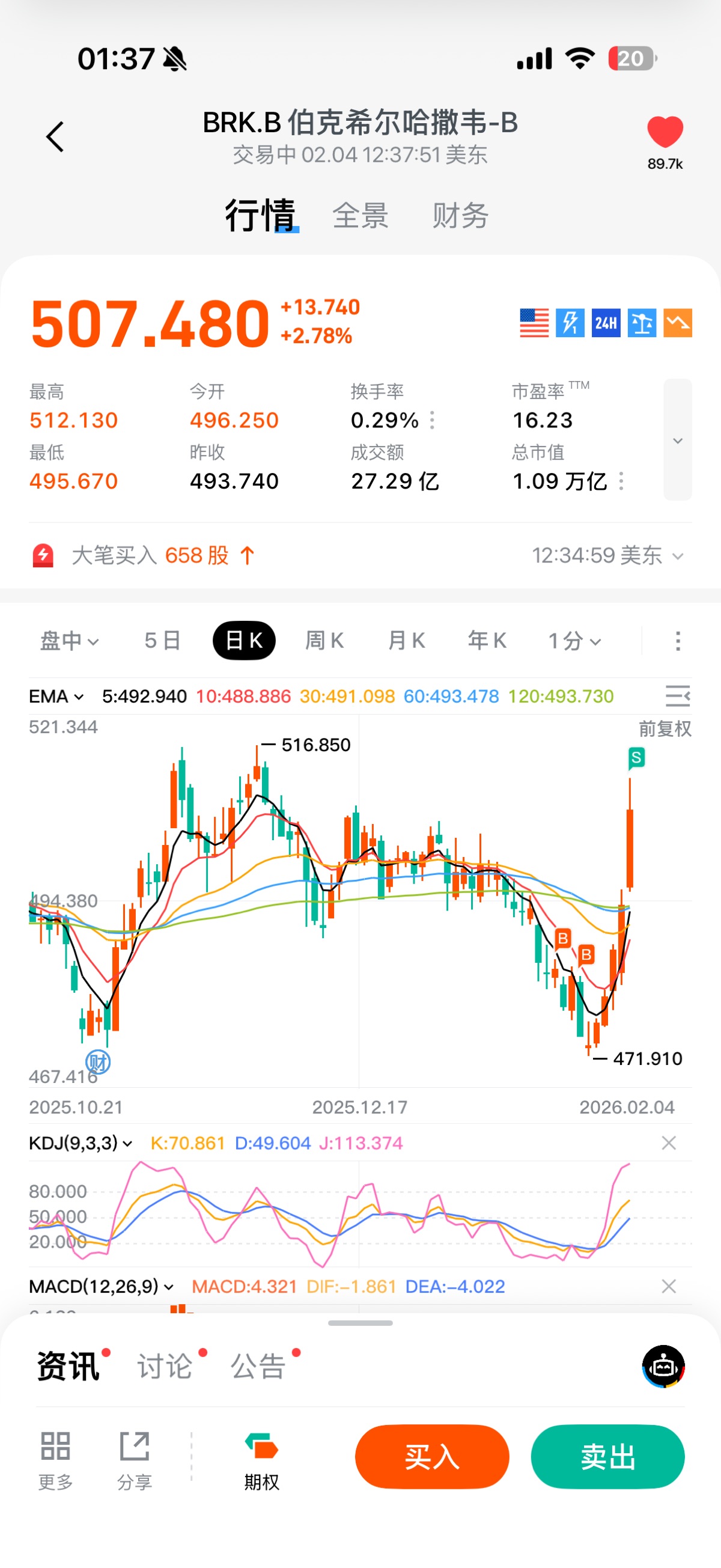This screenshot has height=1568, width=721.
Task: Open the 盘中 chart dropdown
Action: [x=68, y=640]
